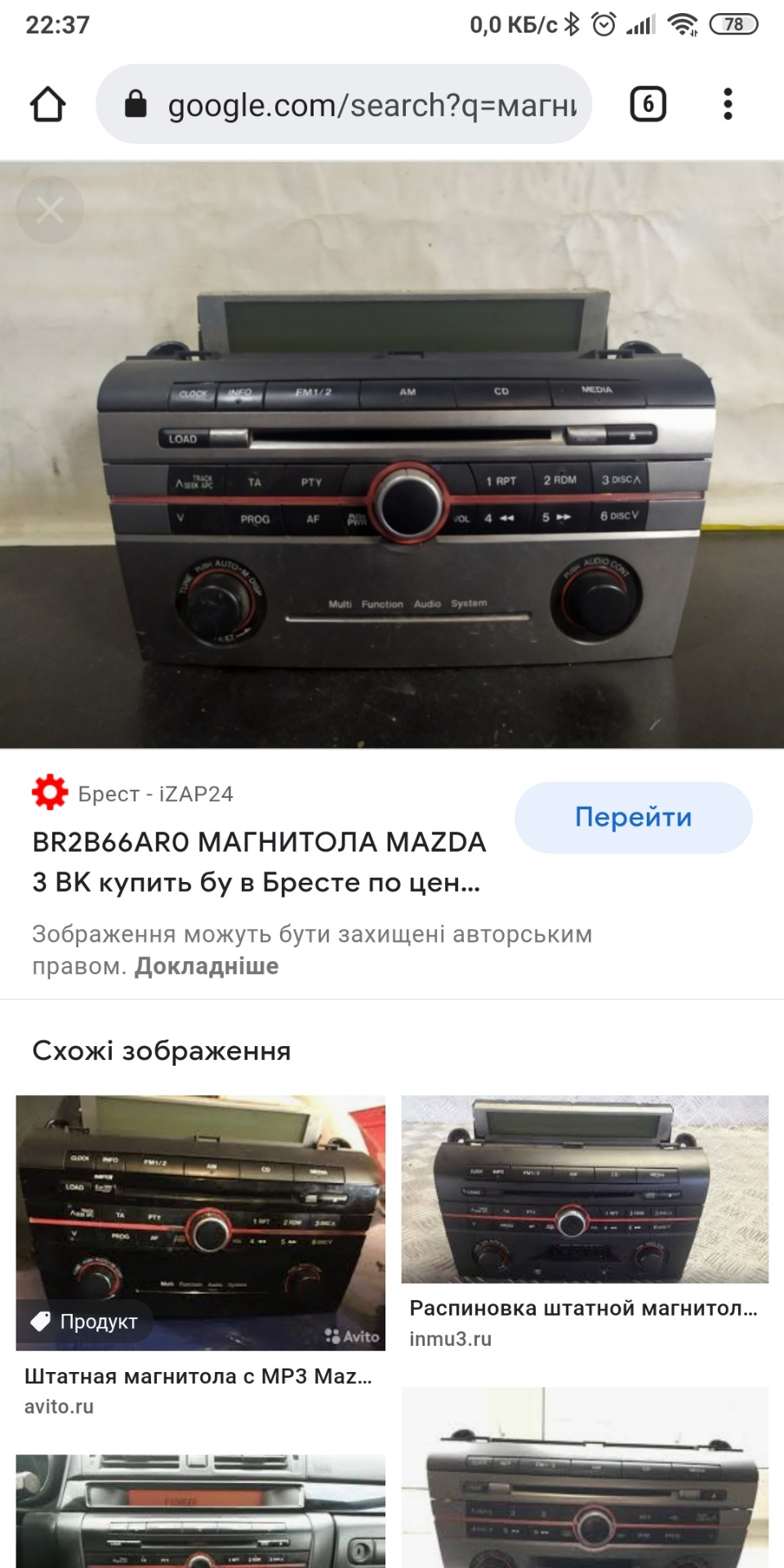The height and width of the screenshot is (1568, 784).
Task: Tap the Bluetooth icon in the status bar
Action: tap(572, 24)
